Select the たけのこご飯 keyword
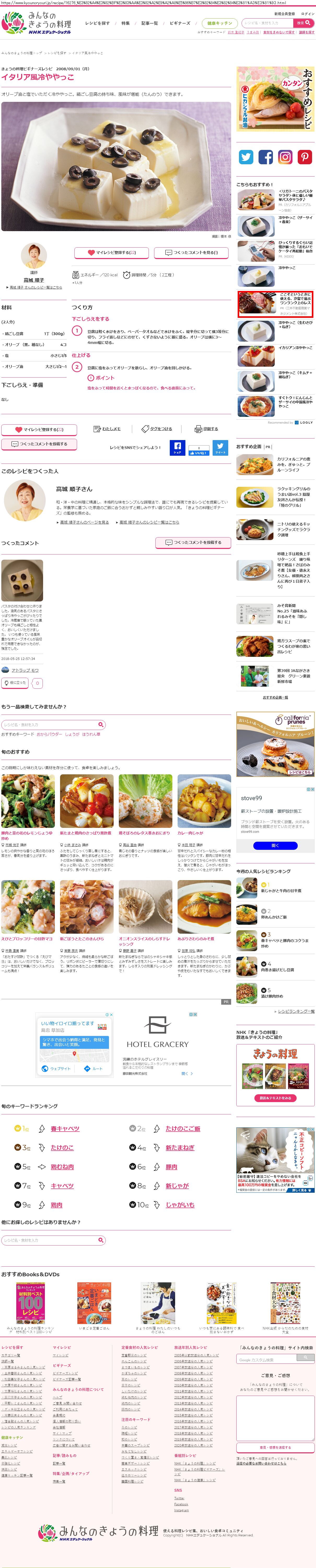Image resolution: width=316 pixels, height=1568 pixels. point(183,1128)
